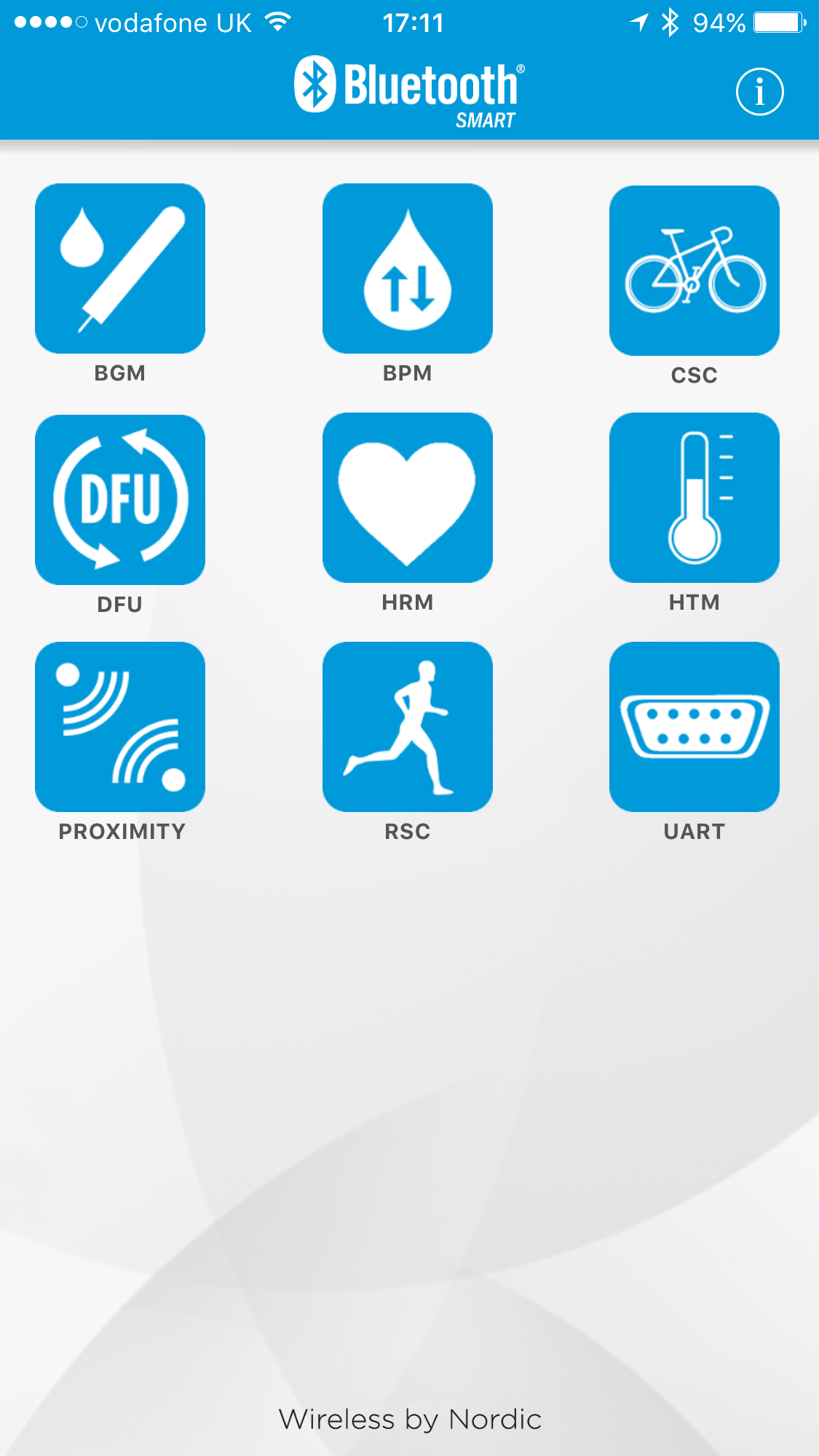Viewport: 819px width, 1456px height.
Task: Select the HTM thermometer tile
Action: point(694,498)
